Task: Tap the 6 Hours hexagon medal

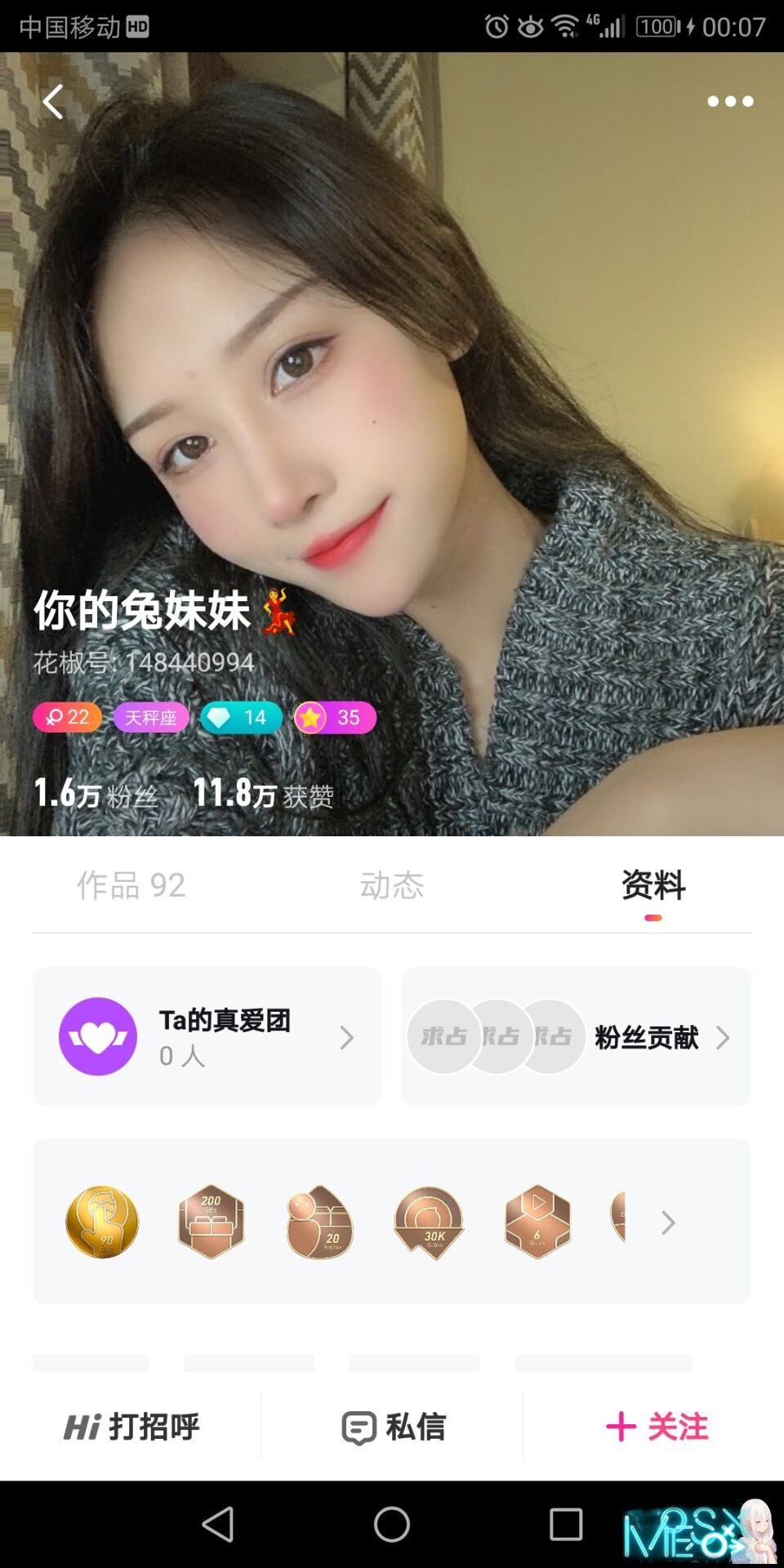Action: point(537,1220)
